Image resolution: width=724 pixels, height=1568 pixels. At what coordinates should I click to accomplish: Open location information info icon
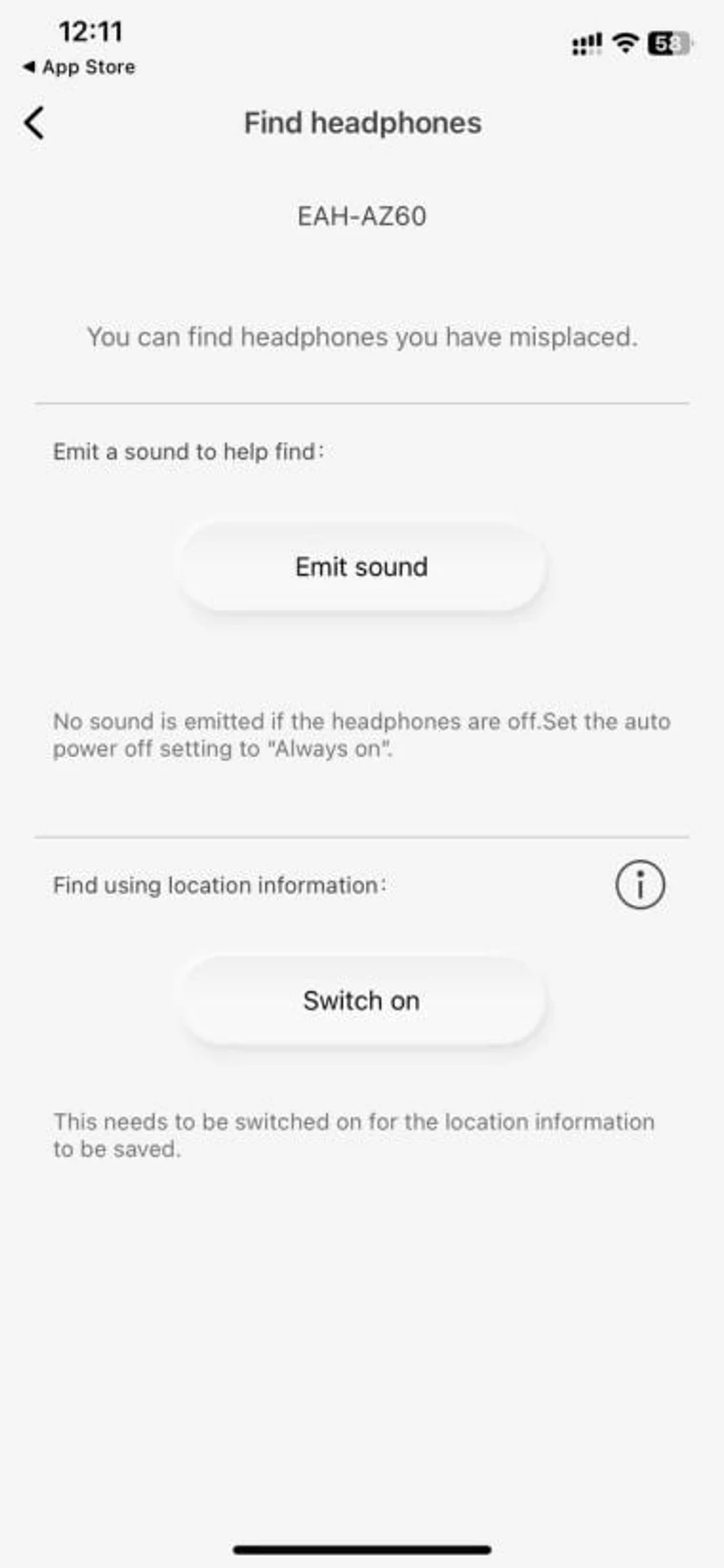click(640, 884)
